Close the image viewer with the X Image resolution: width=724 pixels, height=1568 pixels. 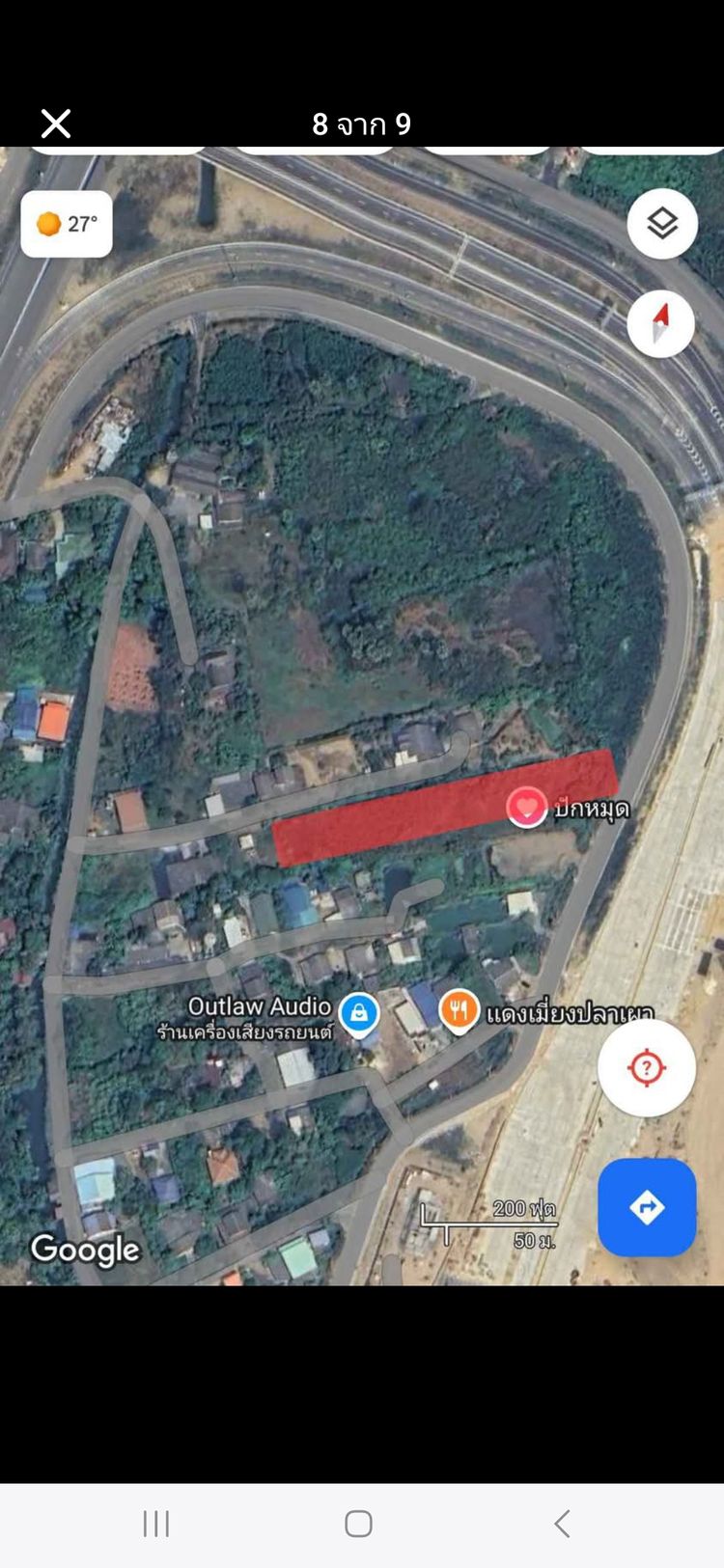56,124
